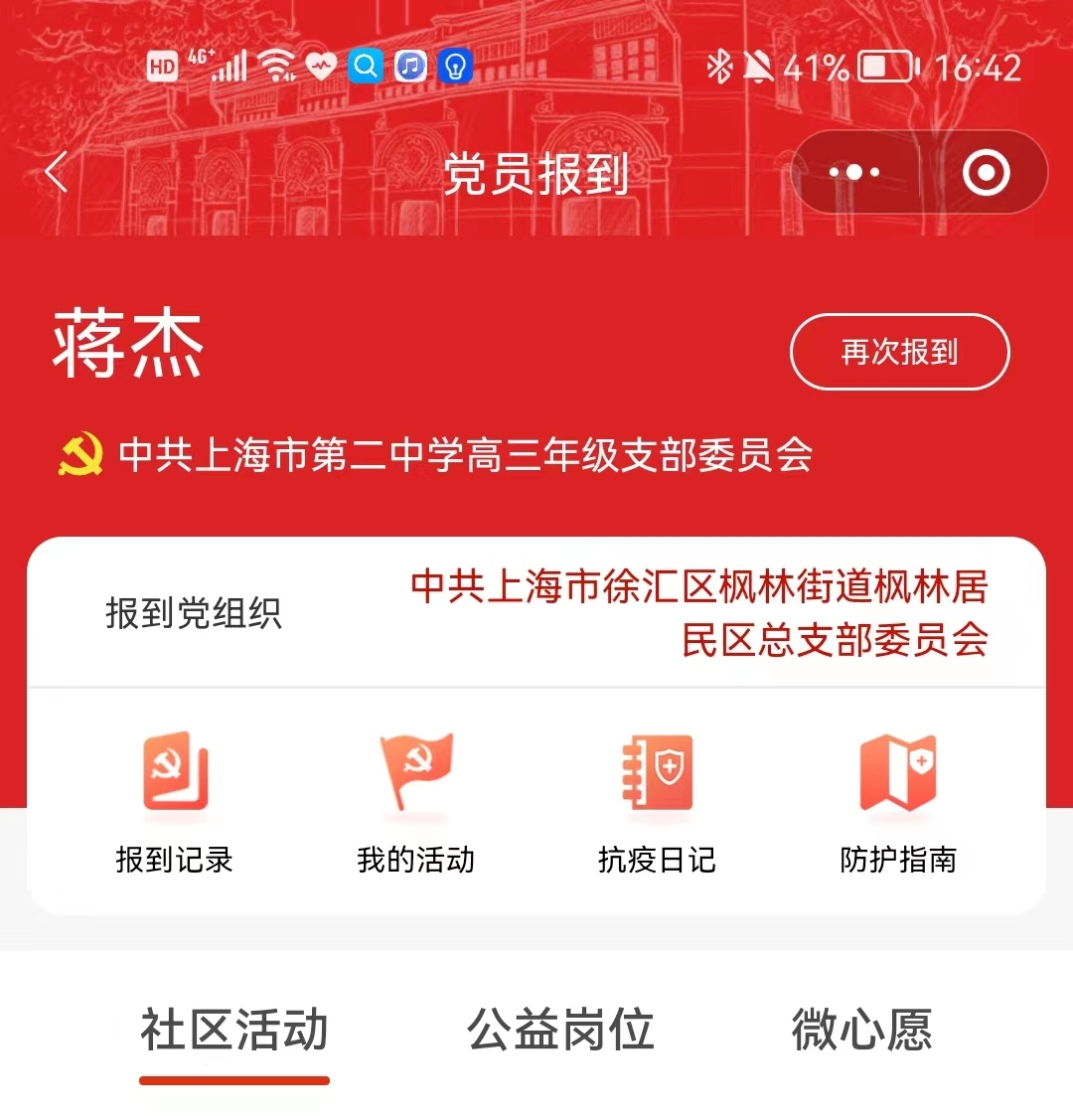Open the mini program more-options menu
The image size is (1073, 1120).
pos(854,173)
